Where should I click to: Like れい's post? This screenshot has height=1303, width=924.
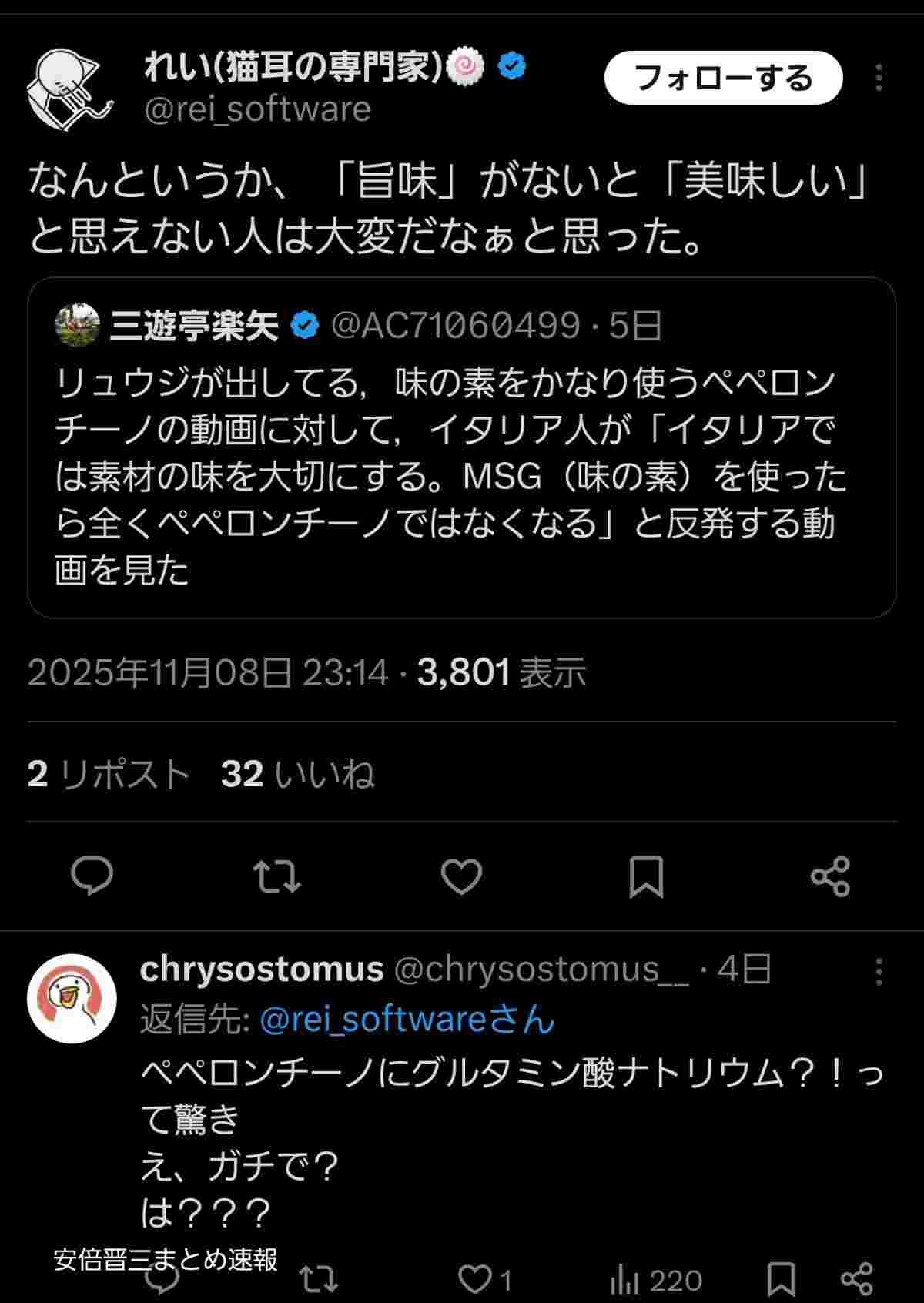pos(461,876)
